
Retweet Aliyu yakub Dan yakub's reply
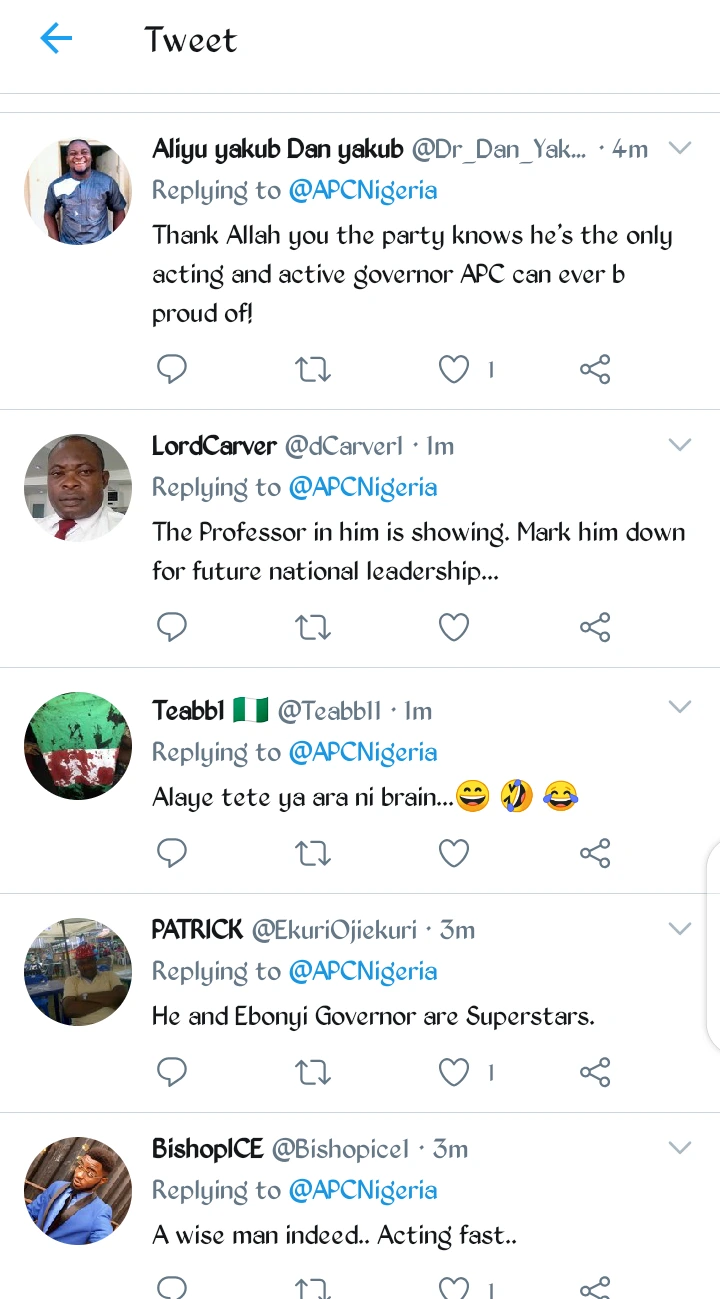click(313, 370)
